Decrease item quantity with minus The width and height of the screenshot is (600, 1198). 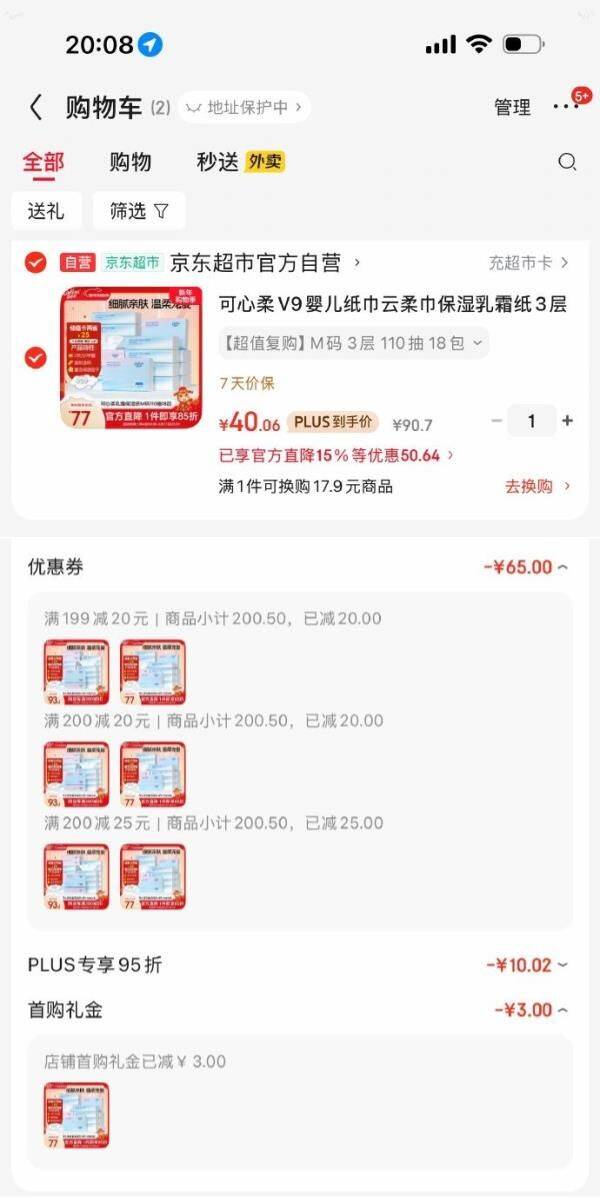[x=497, y=421]
